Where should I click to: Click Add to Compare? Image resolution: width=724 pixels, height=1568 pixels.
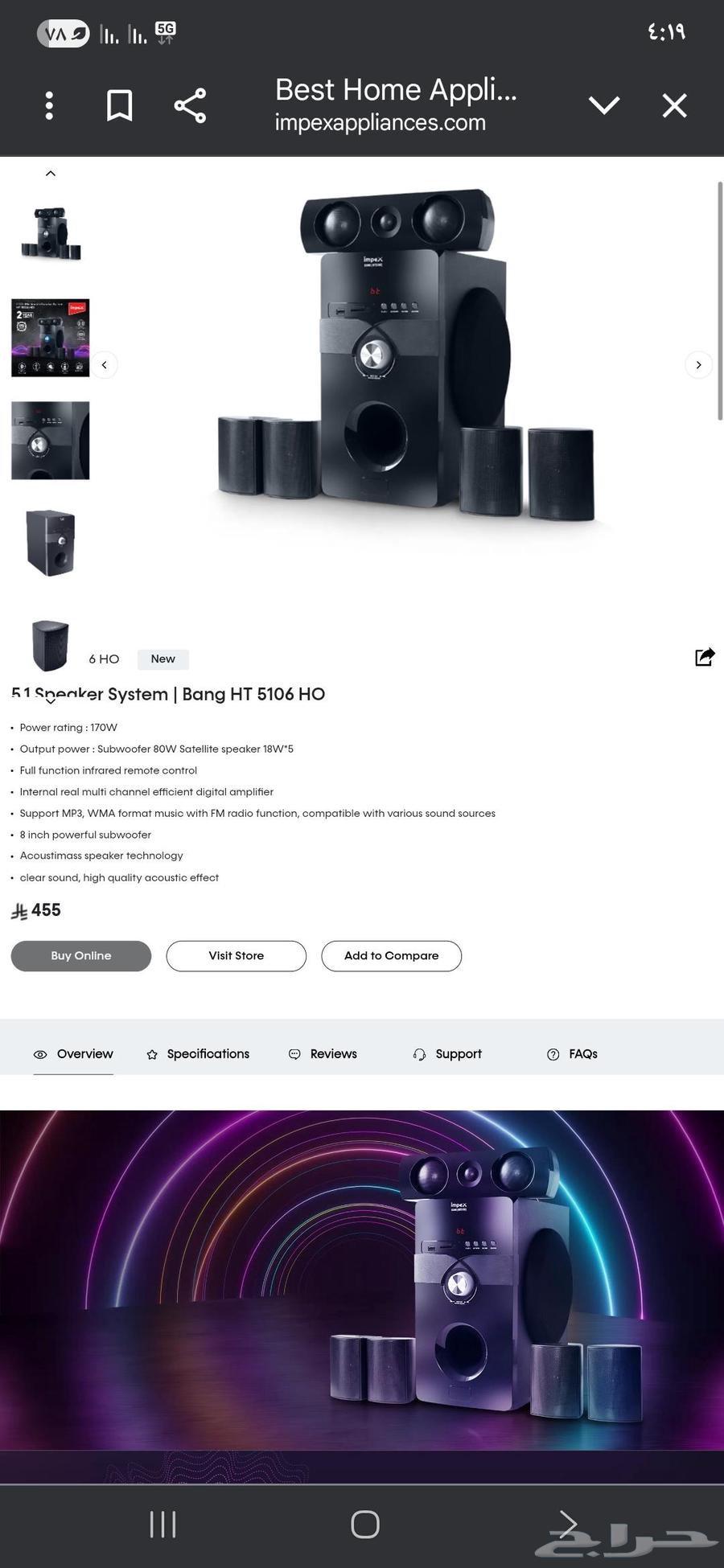click(x=391, y=955)
